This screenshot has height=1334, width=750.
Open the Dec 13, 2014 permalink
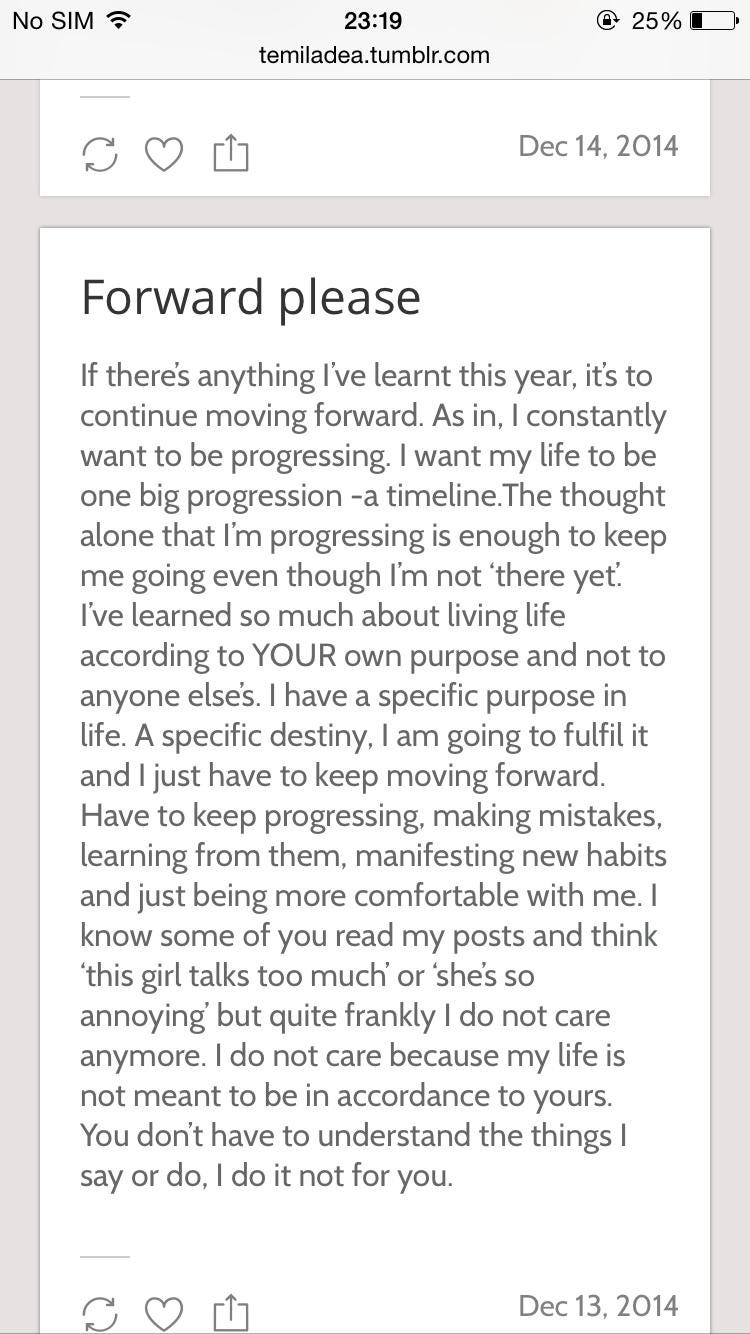(598, 1305)
